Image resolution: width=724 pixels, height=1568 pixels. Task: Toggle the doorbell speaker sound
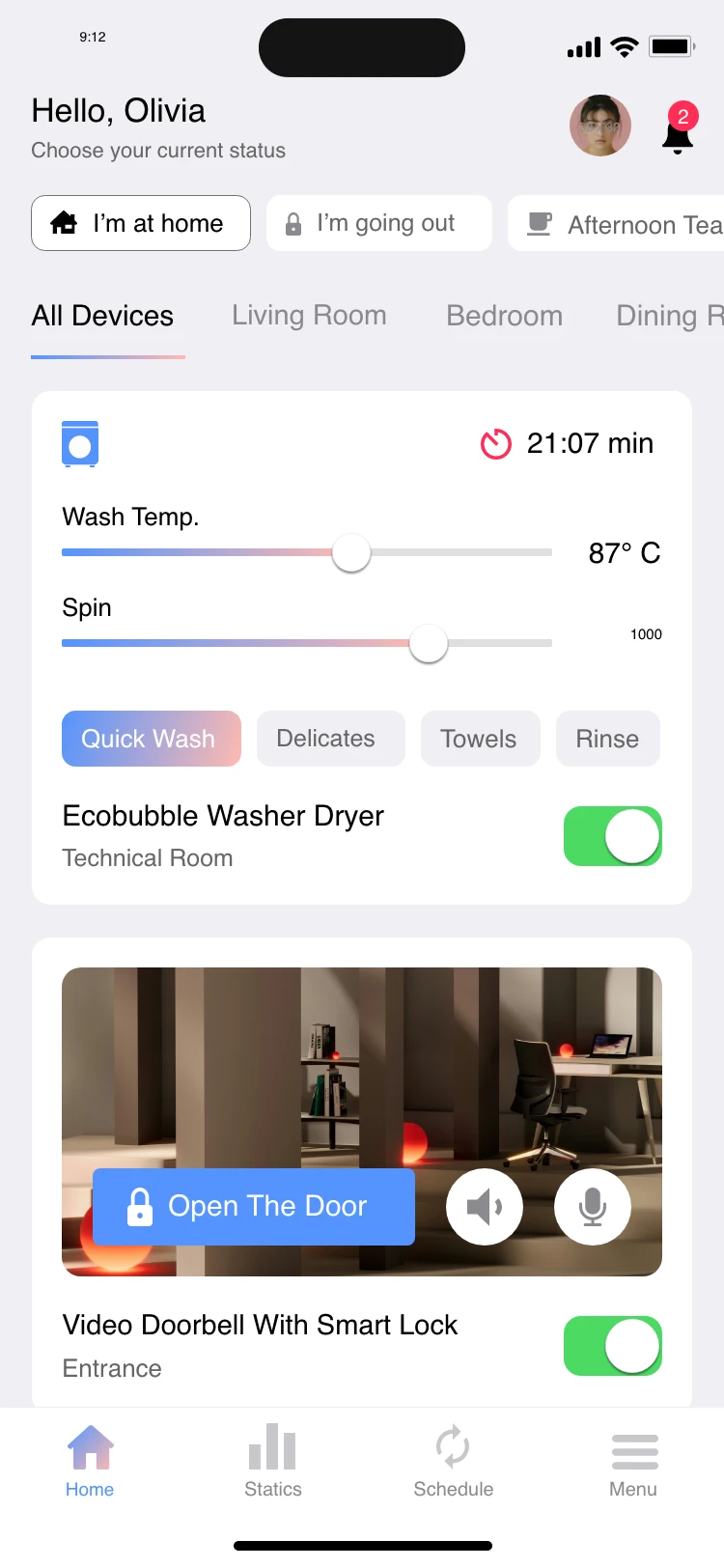click(x=485, y=1207)
